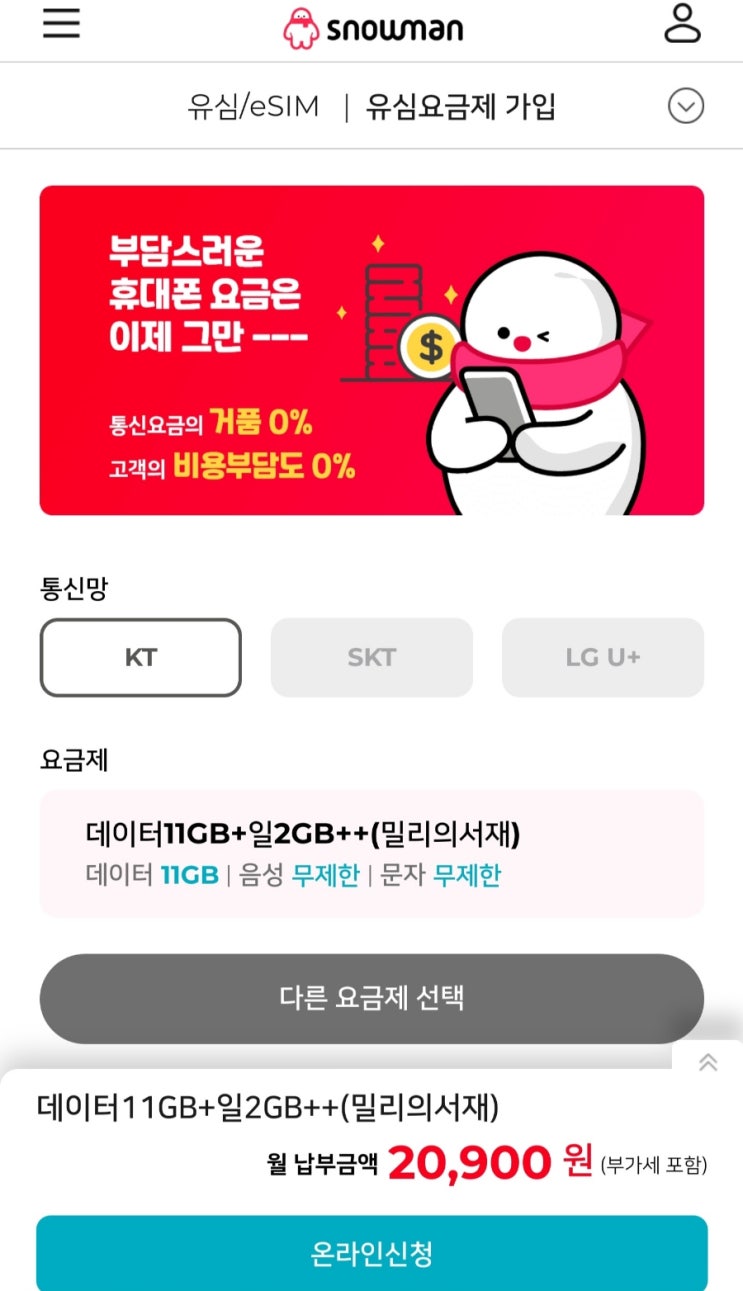This screenshot has height=1291, width=743.
Task: Select LG U+ network
Action: (603, 657)
